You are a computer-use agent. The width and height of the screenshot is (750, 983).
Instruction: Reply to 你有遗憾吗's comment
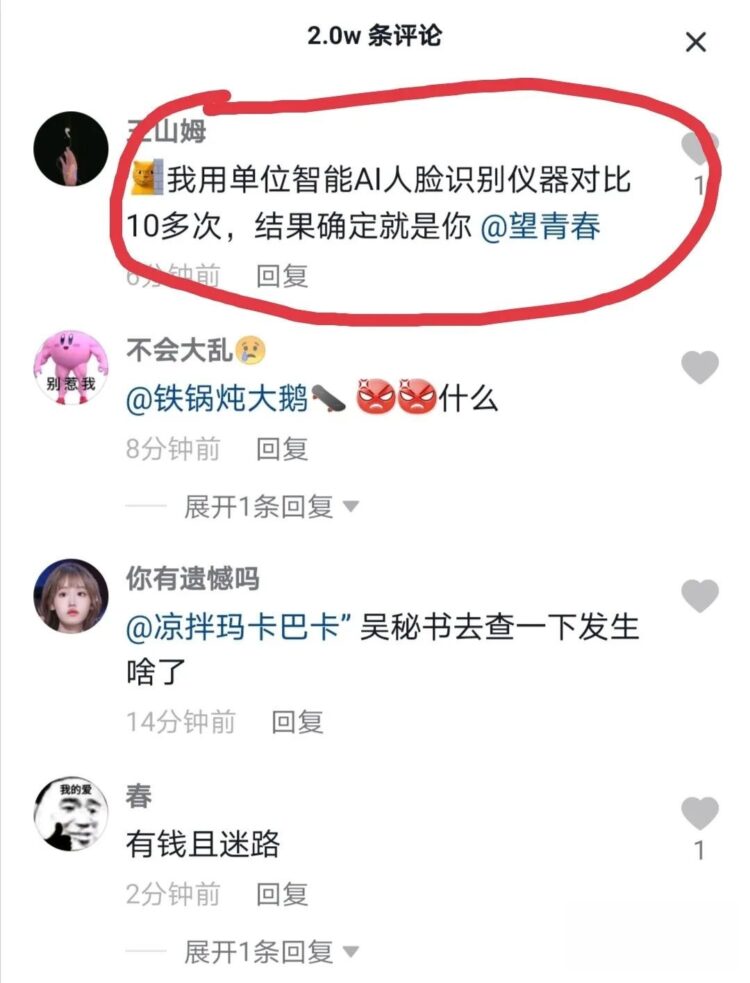pos(297,721)
